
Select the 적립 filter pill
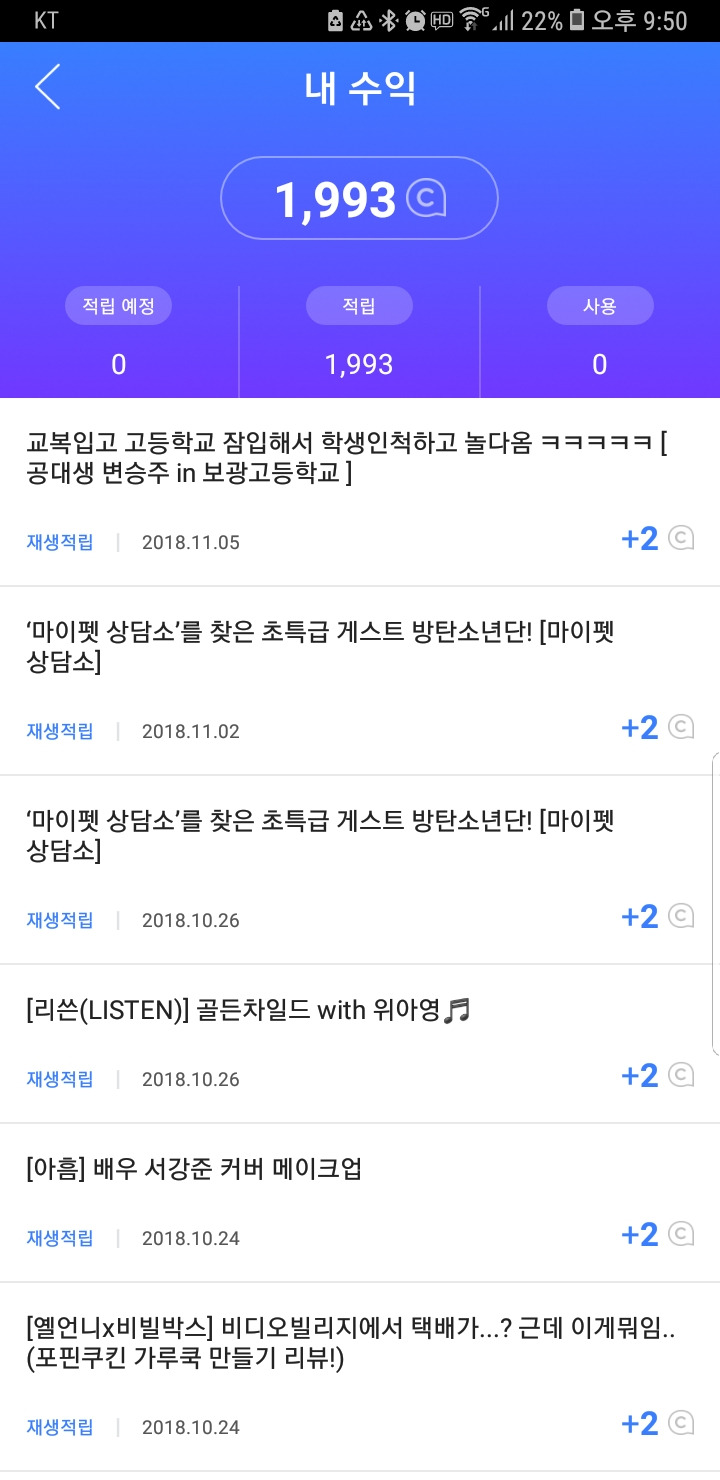pos(359,306)
